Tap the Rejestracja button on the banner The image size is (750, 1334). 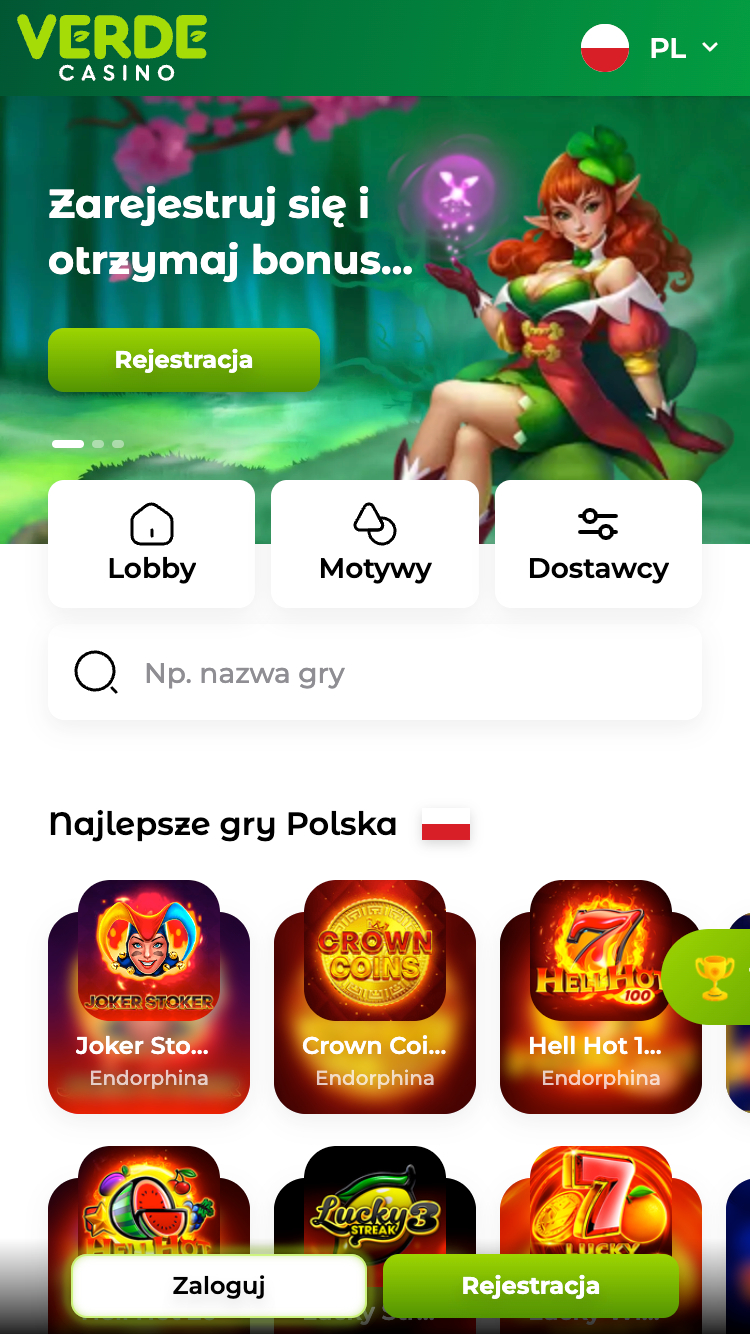(184, 360)
